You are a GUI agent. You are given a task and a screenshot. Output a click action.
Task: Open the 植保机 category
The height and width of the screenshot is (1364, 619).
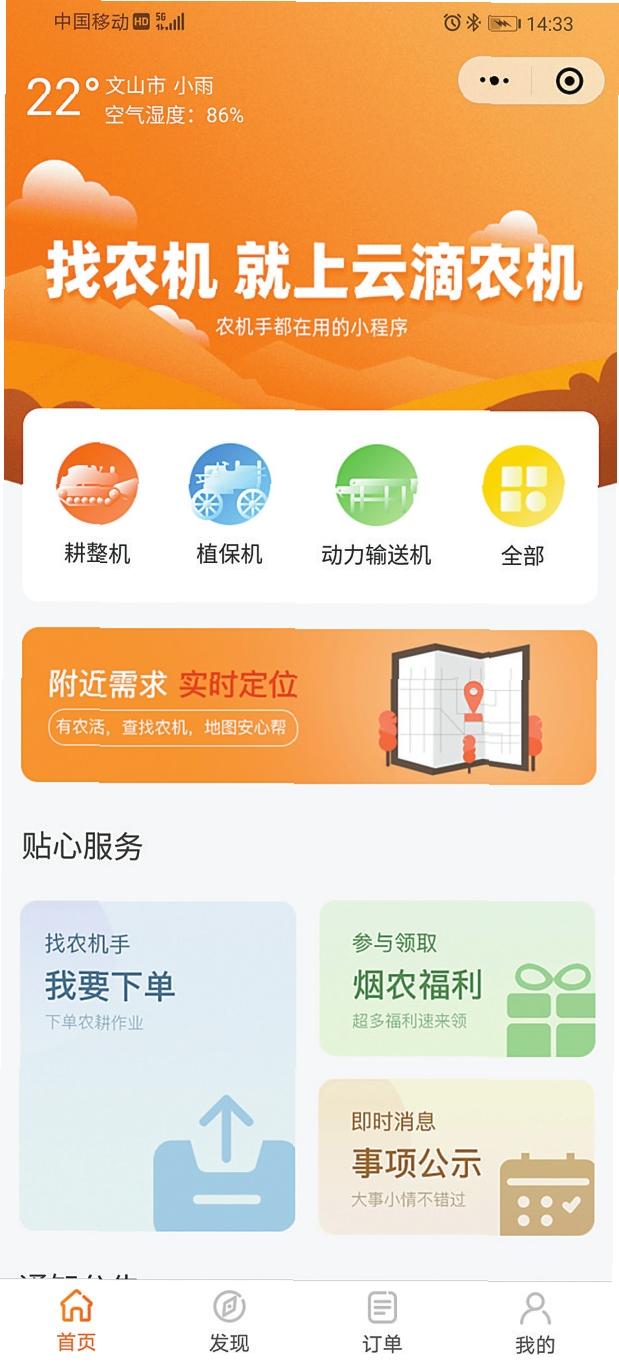(x=229, y=504)
